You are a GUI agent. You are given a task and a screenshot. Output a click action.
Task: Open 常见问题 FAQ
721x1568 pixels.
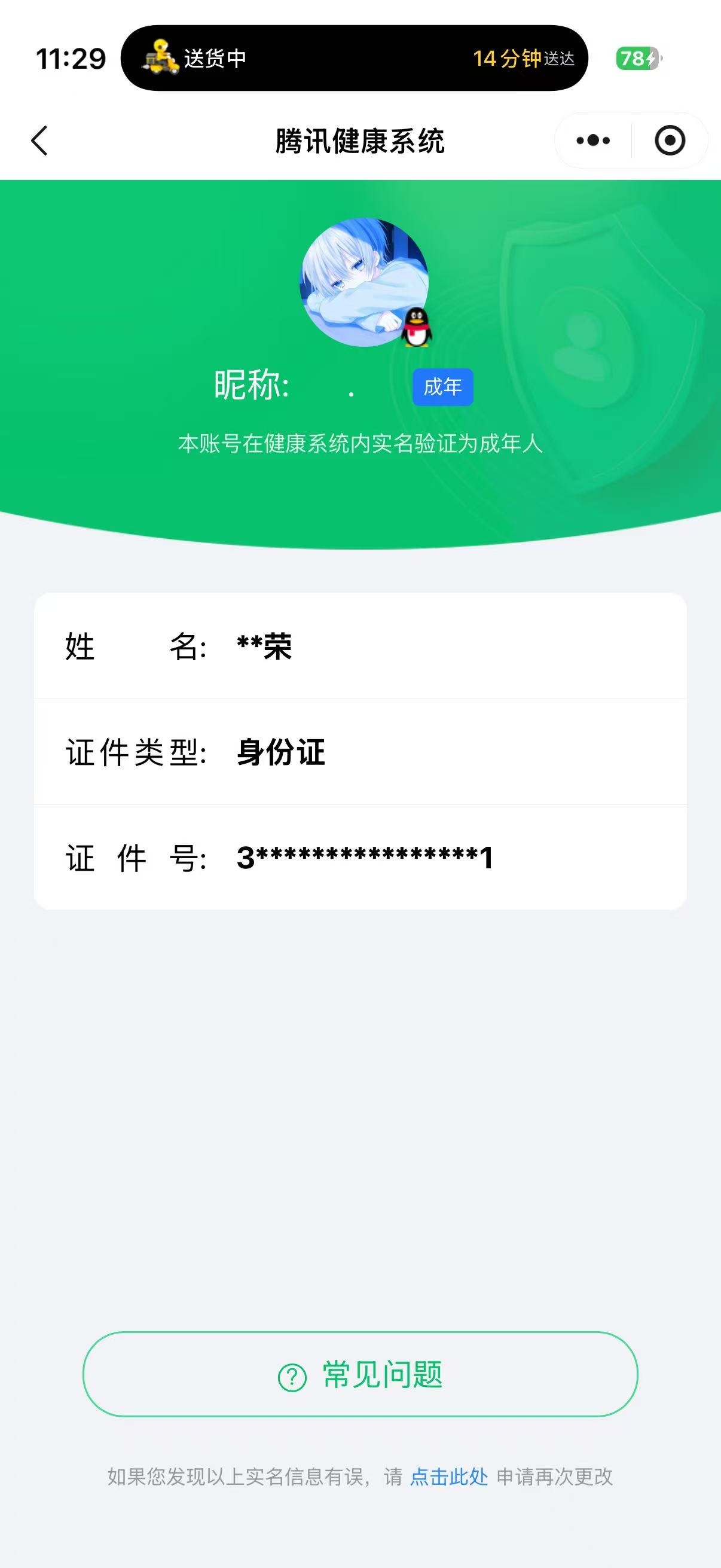[x=360, y=1374]
